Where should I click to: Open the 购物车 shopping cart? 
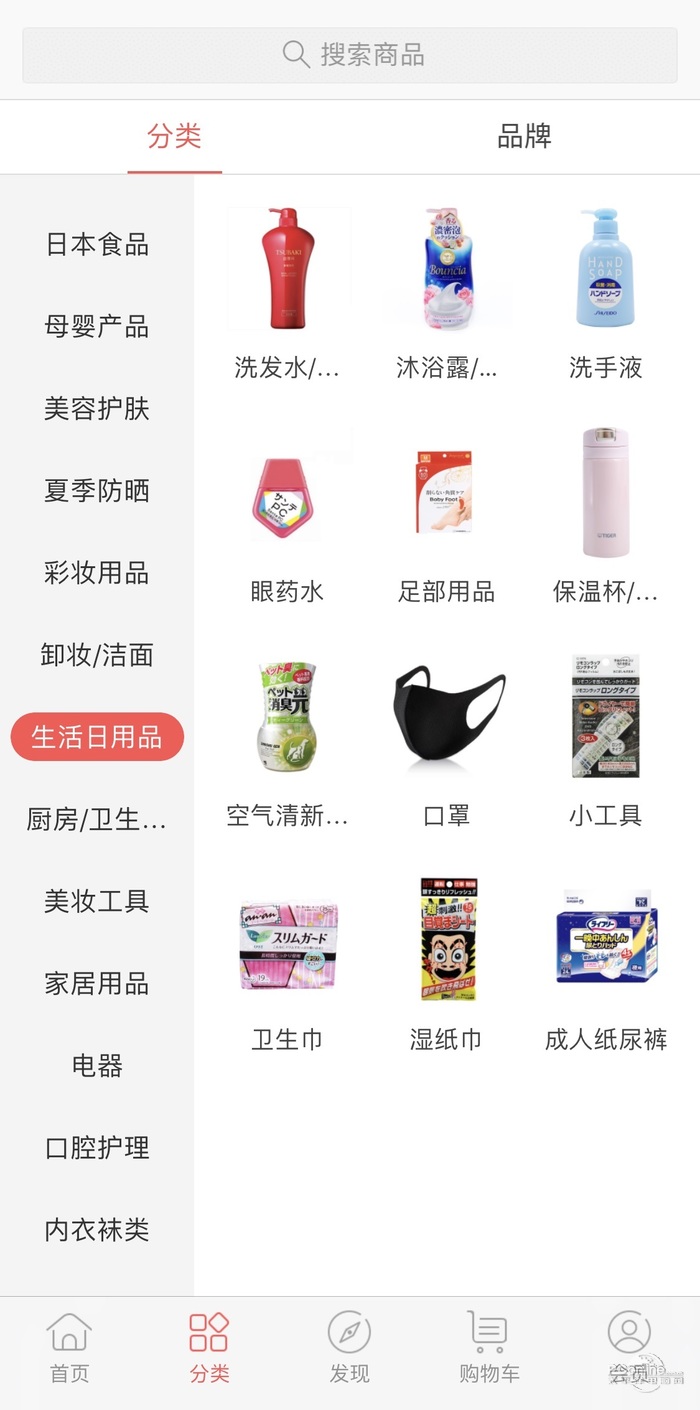[489, 1348]
